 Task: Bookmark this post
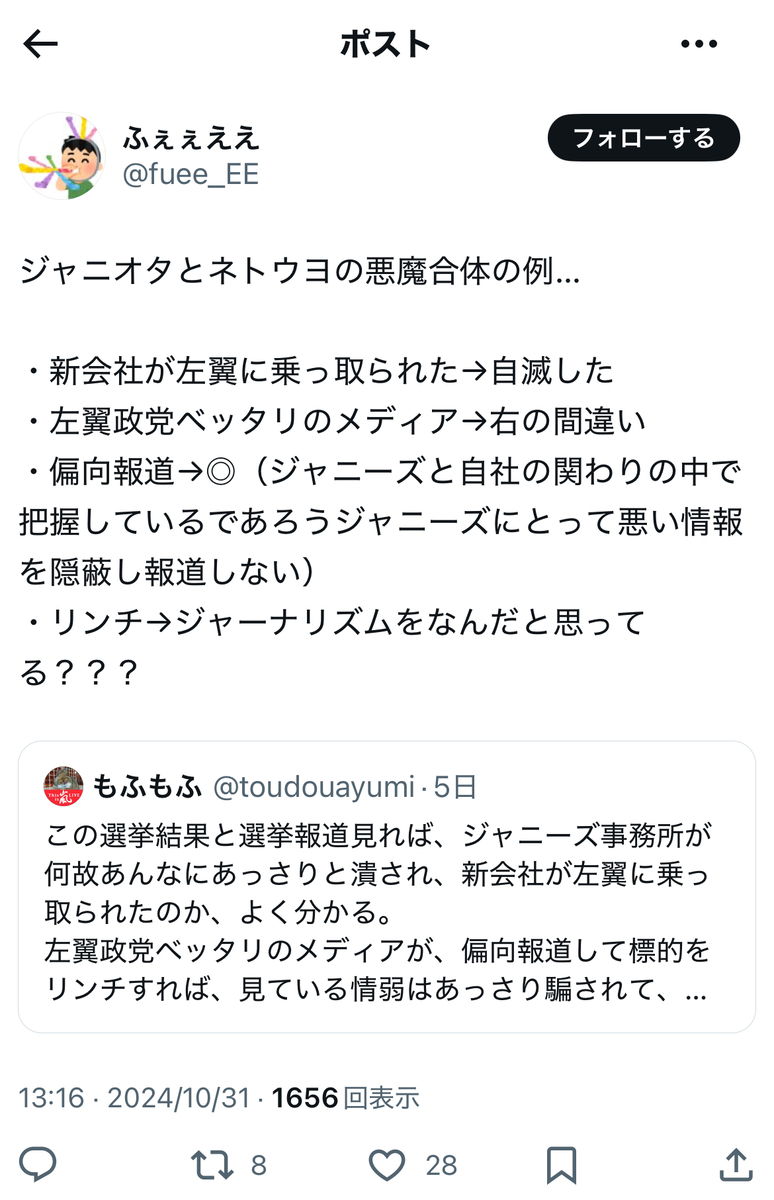point(562,1164)
